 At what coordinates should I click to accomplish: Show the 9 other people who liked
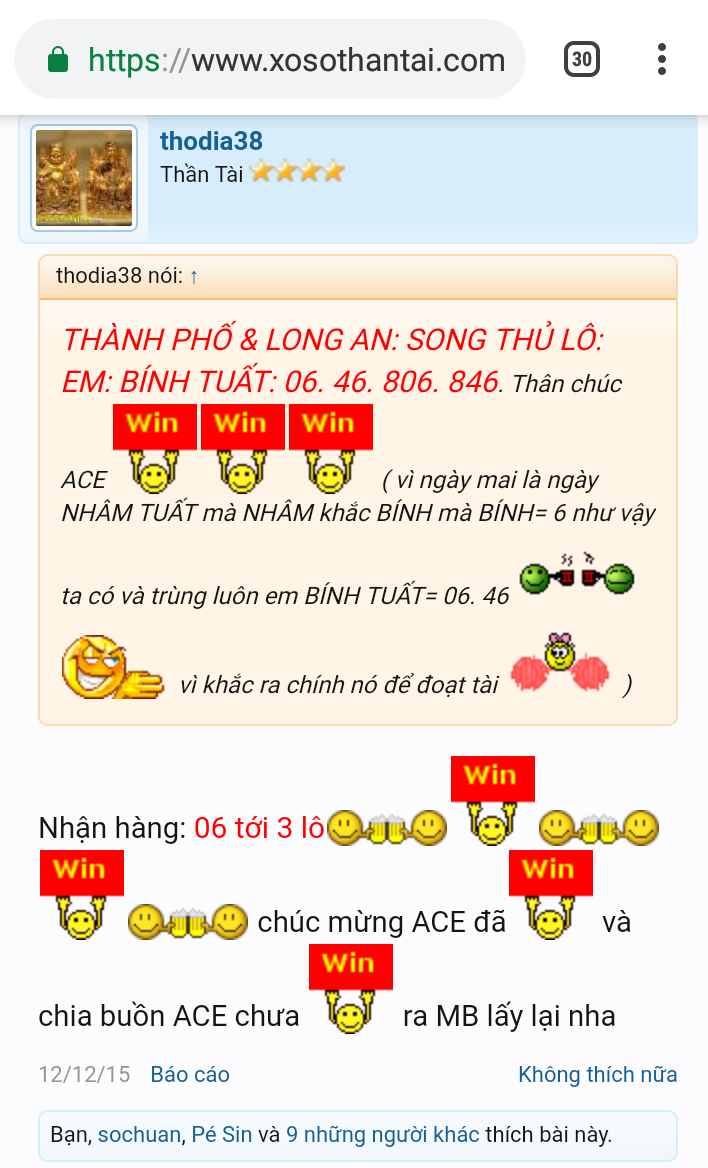tap(382, 1135)
